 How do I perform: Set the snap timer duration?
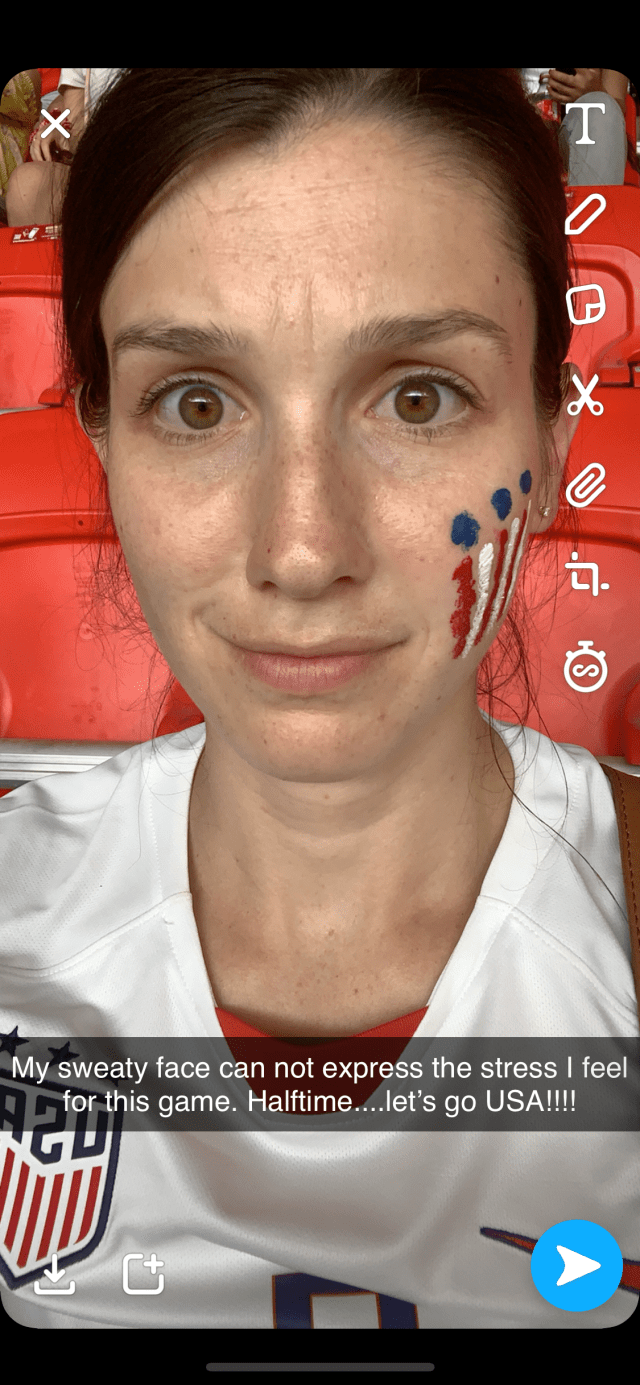tap(585, 667)
